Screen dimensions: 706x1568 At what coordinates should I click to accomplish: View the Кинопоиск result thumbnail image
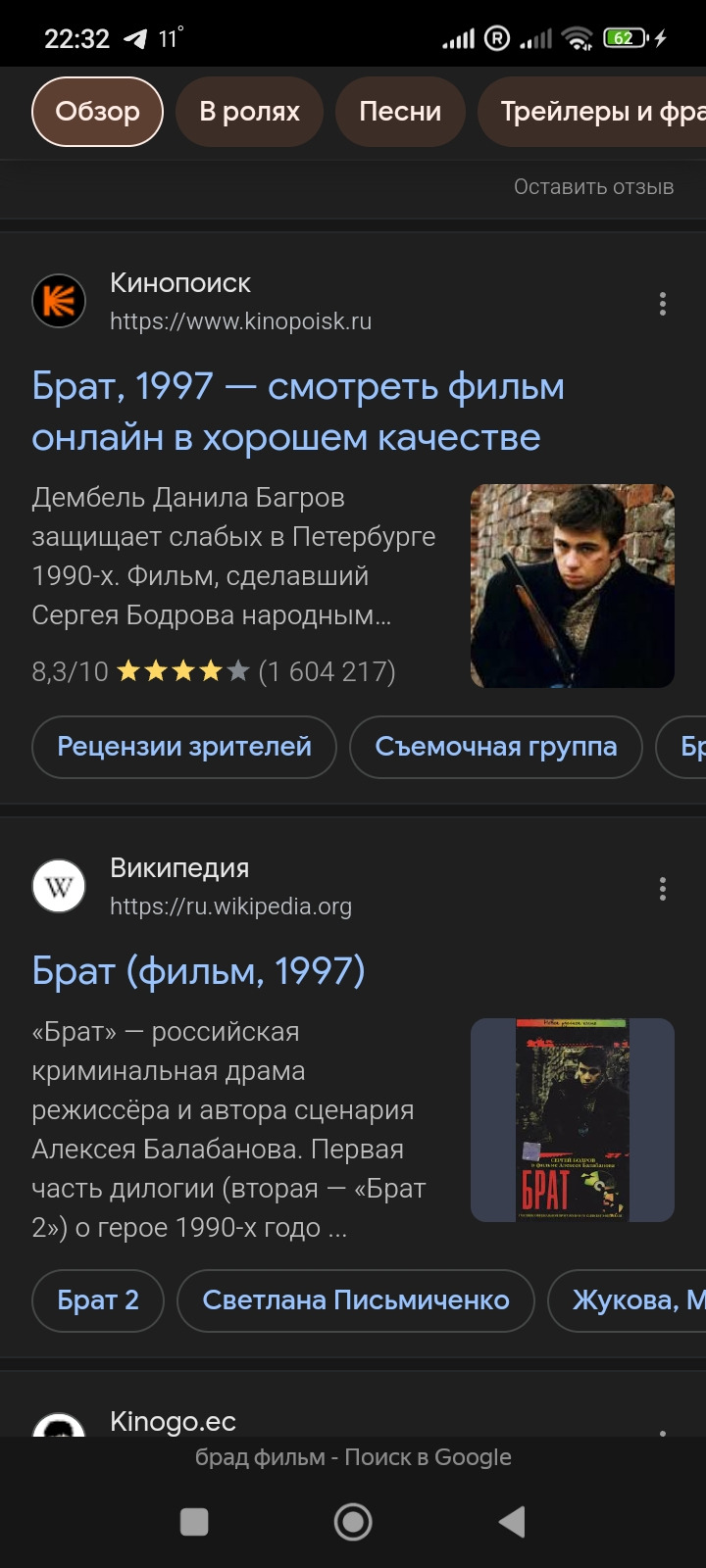point(573,586)
